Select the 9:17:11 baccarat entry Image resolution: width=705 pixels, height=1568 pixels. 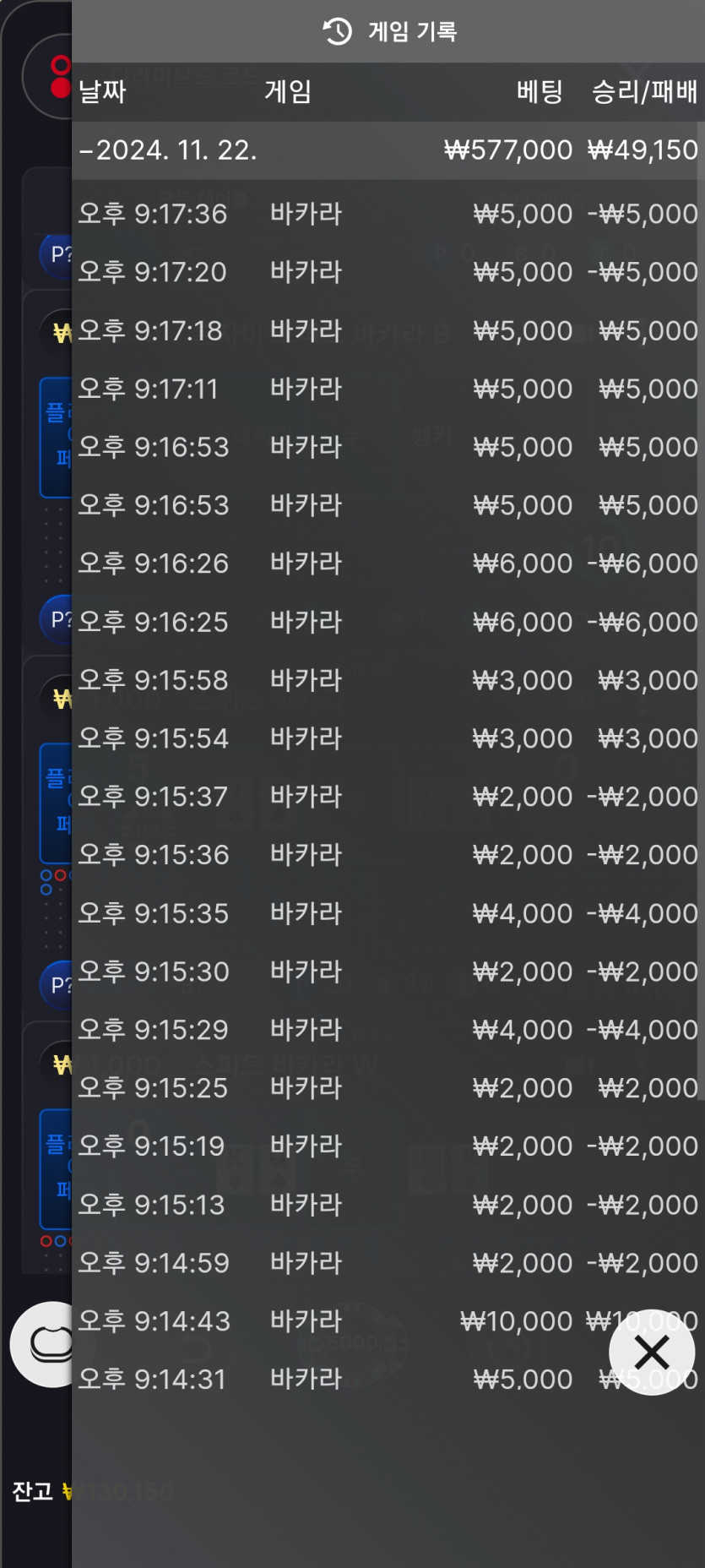pos(388,389)
